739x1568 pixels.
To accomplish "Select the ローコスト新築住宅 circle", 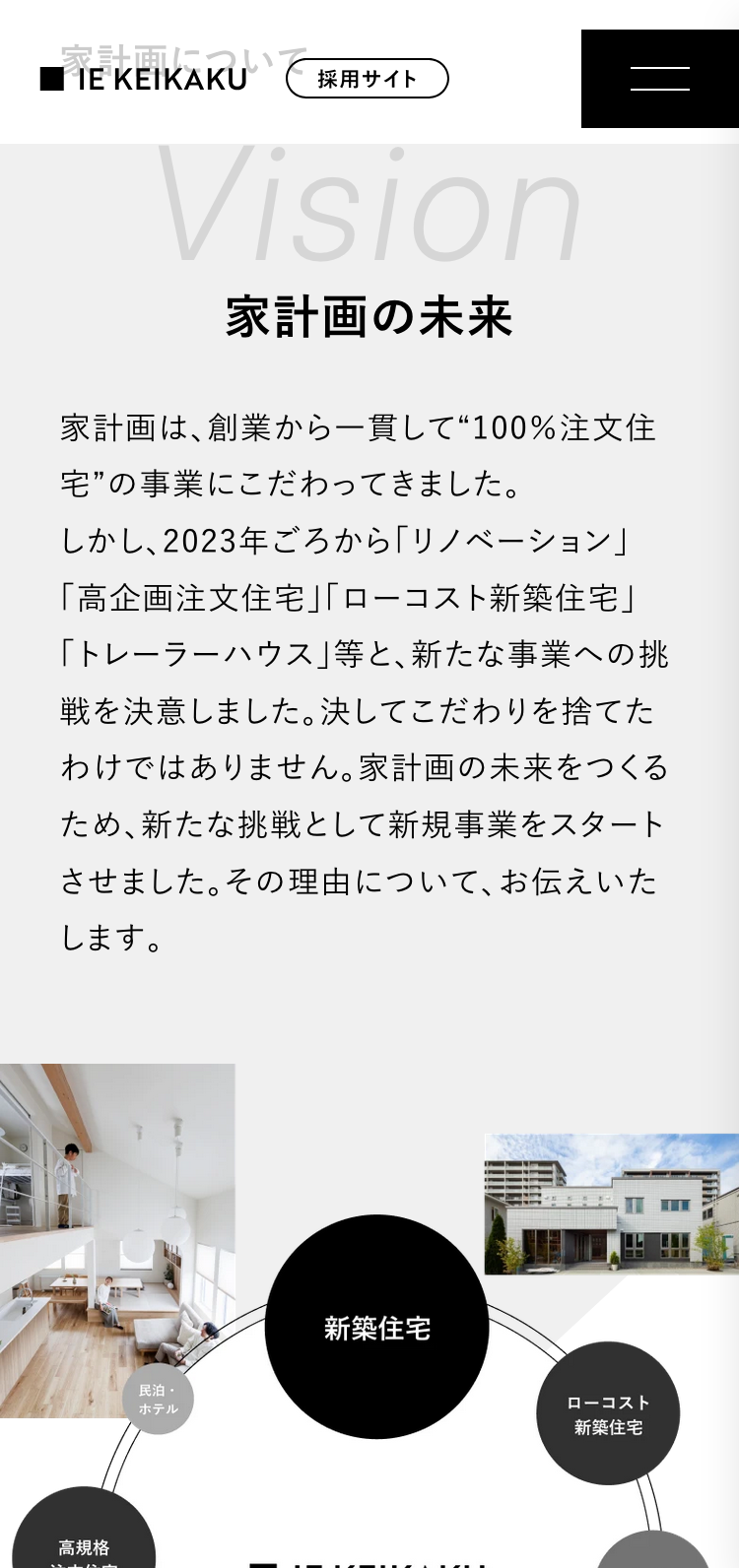I will click(608, 1413).
